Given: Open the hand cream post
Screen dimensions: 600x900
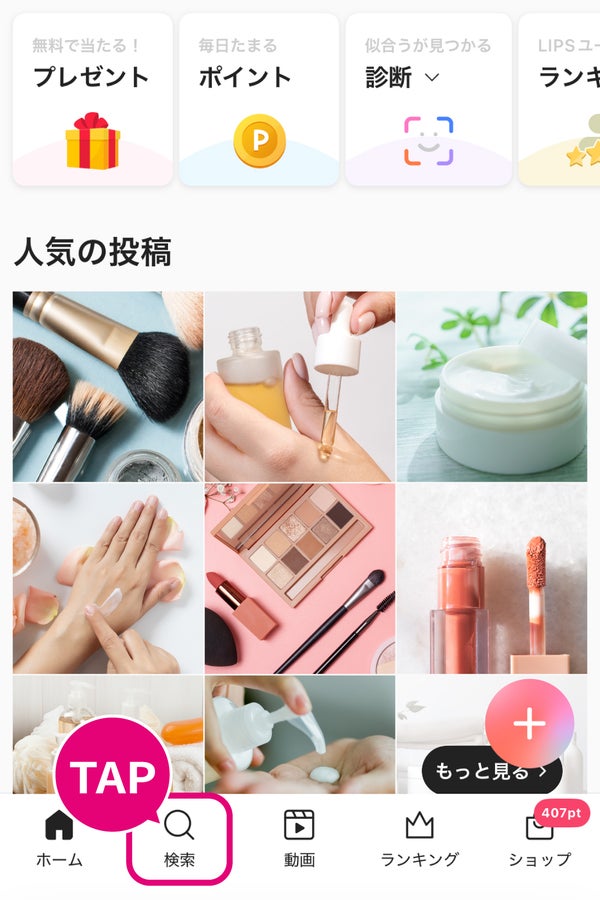Looking at the screenshot, I should click(108, 579).
